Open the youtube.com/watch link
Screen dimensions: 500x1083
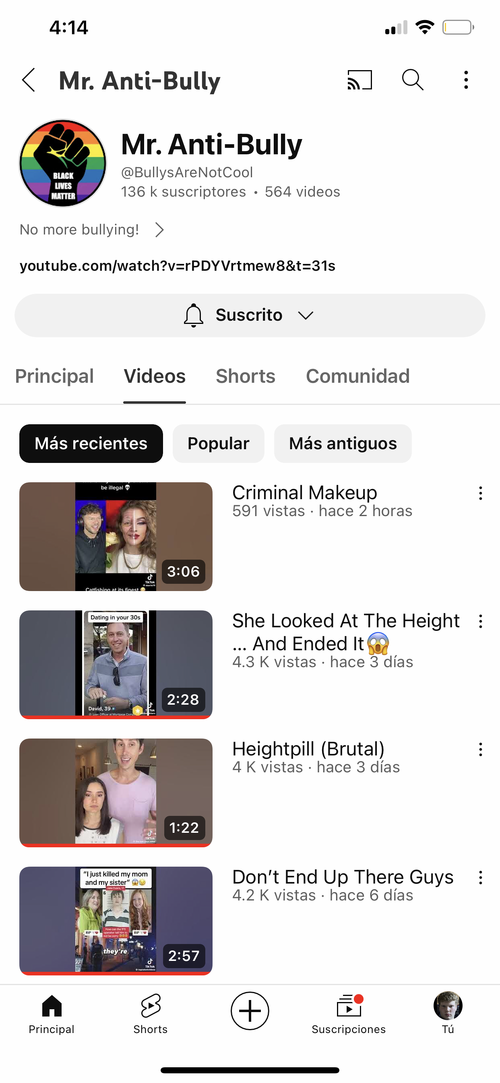coord(177,266)
